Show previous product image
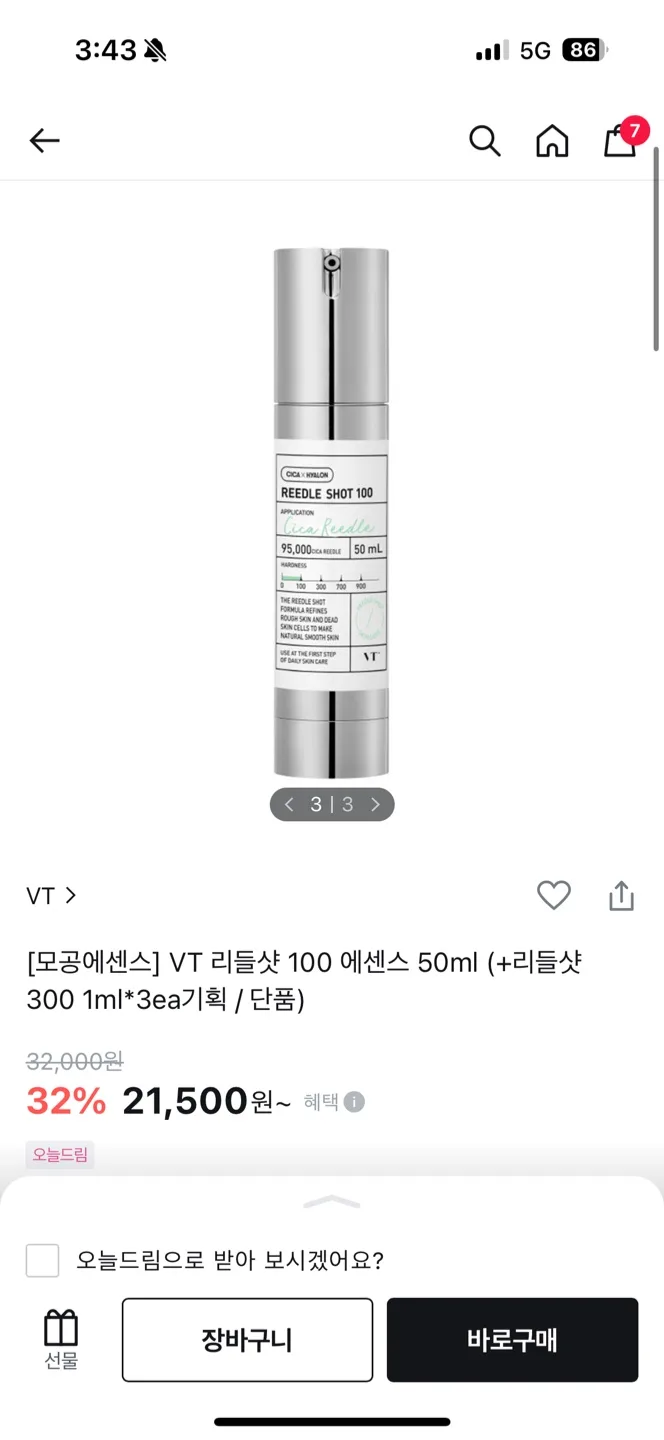 (x=290, y=804)
